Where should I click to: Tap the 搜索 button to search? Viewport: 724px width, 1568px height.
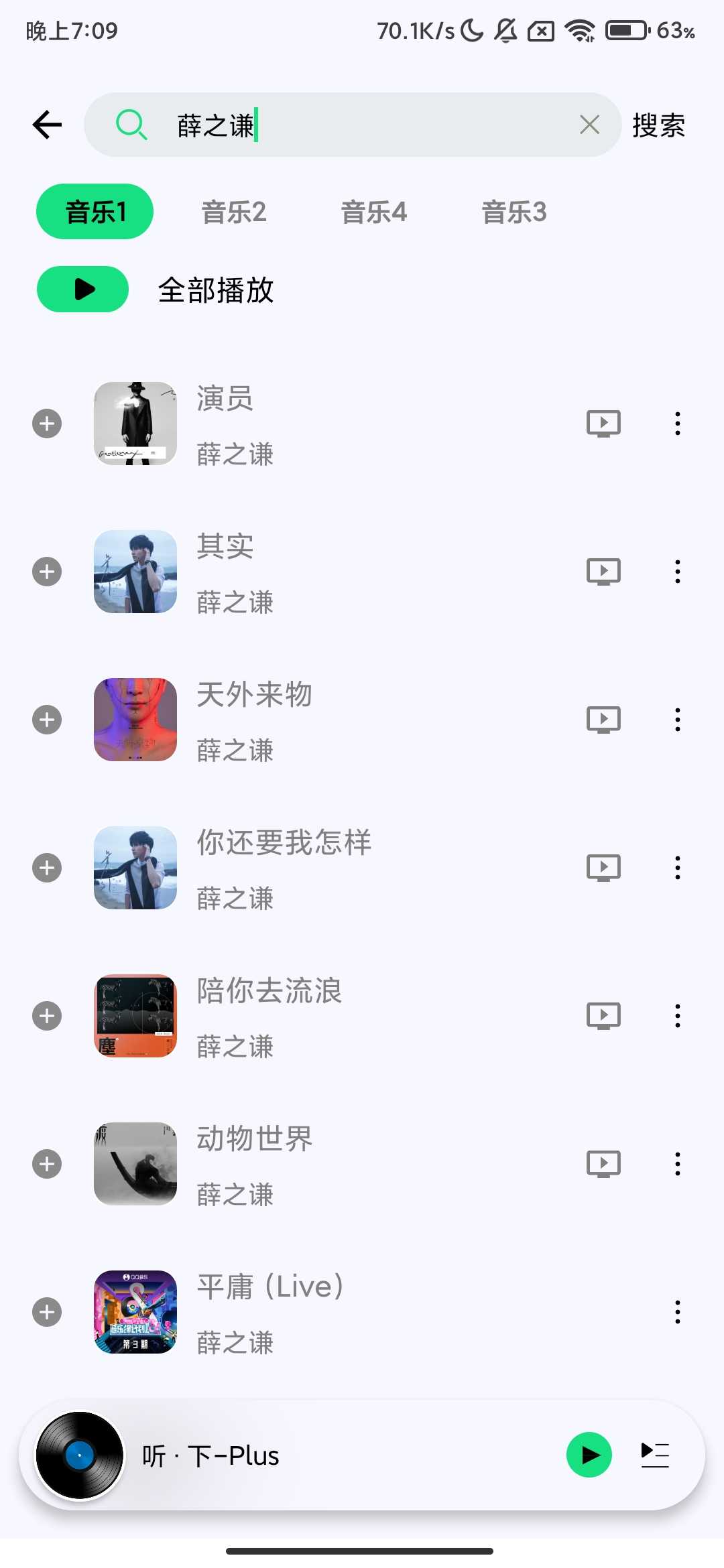(x=658, y=125)
